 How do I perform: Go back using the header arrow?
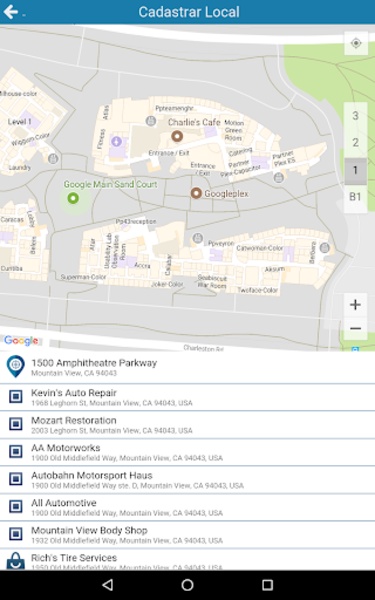pyautogui.click(x=11, y=12)
